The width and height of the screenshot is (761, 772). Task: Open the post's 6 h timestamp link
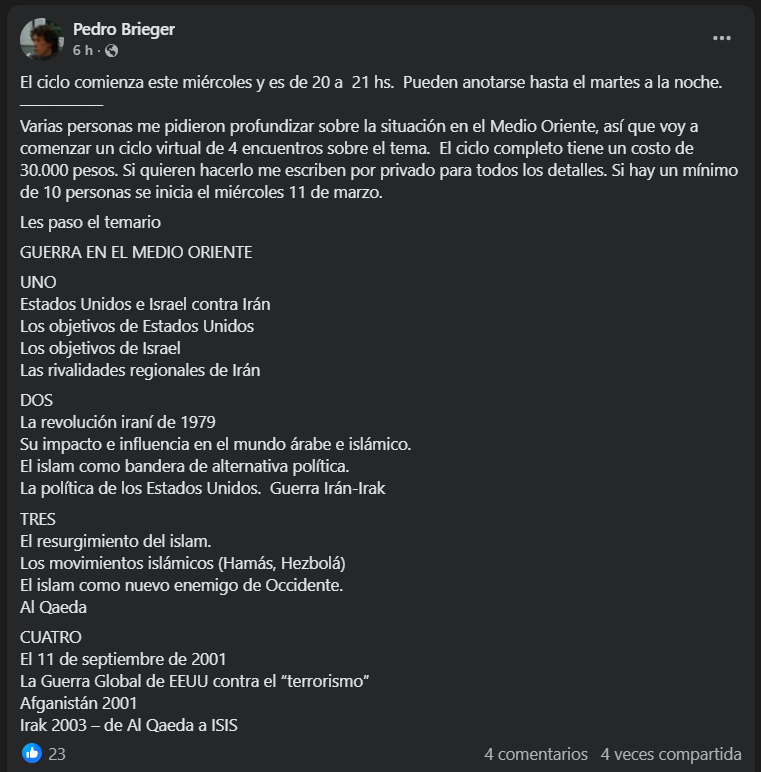pyautogui.click(x=82, y=50)
